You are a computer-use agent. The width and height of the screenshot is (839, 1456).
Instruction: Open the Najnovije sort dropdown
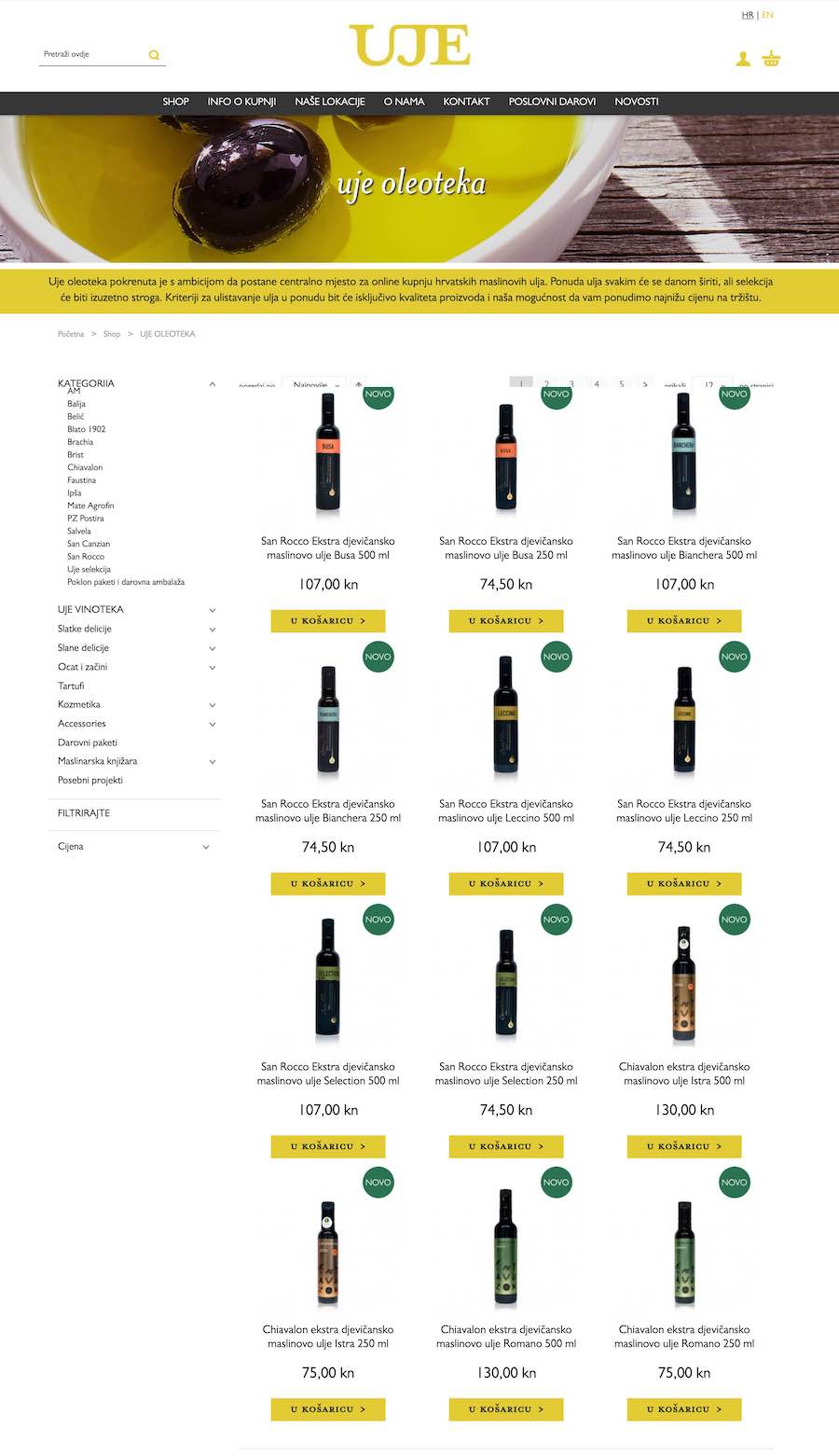point(317,383)
